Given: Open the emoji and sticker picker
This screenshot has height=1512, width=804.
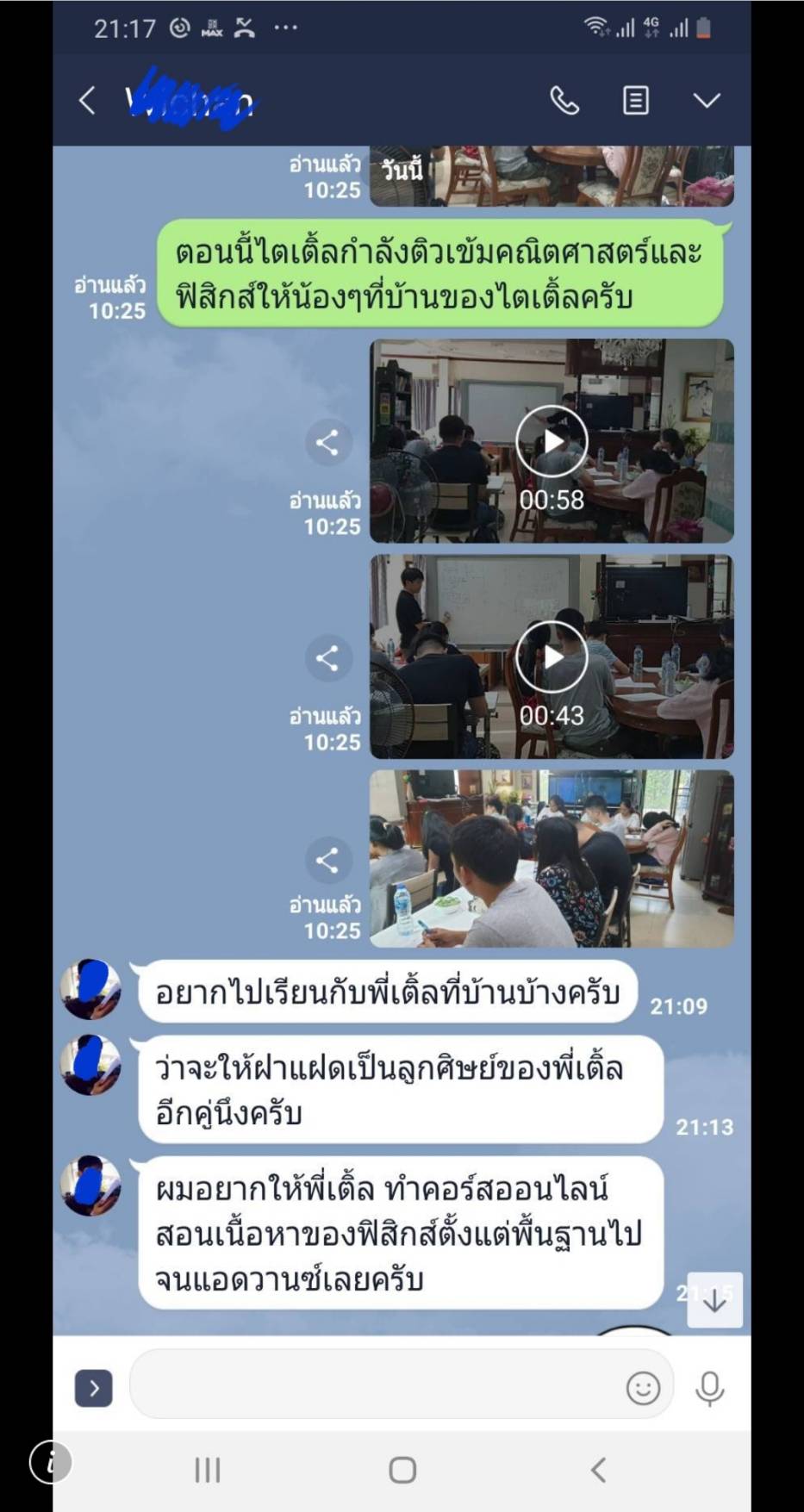Looking at the screenshot, I should pyautogui.click(x=643, y=1388).
